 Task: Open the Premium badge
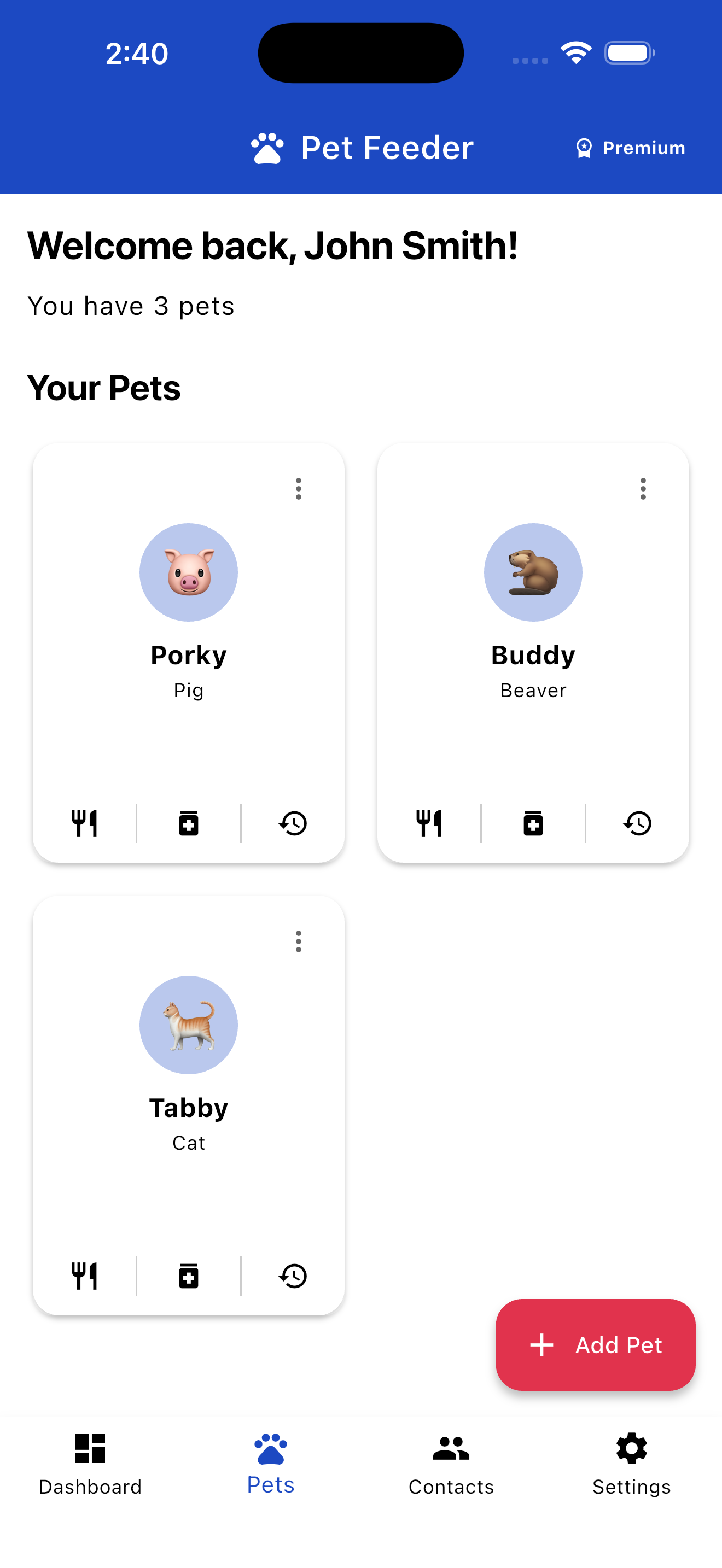630,147
